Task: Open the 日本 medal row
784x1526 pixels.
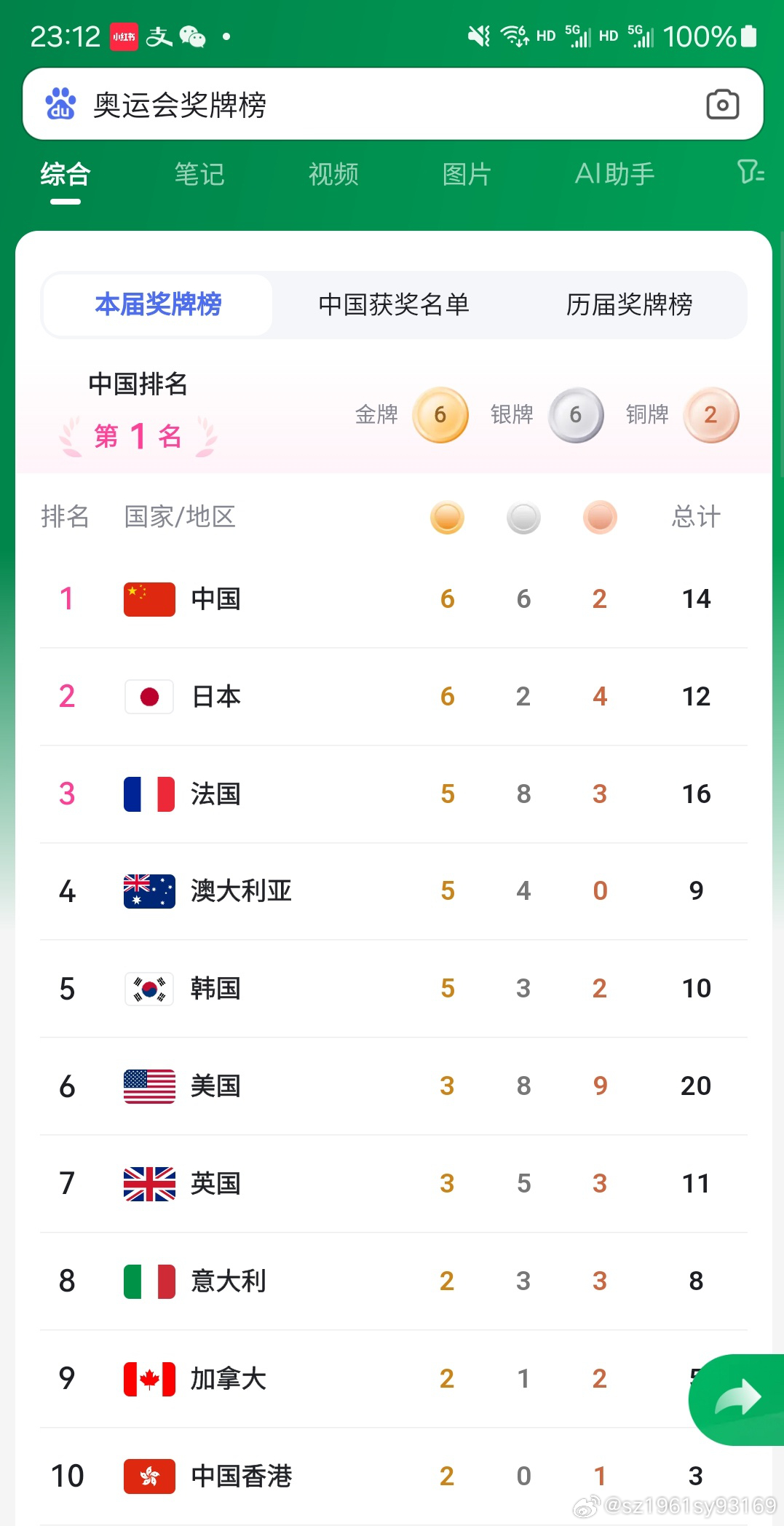Action: [394, 697]
